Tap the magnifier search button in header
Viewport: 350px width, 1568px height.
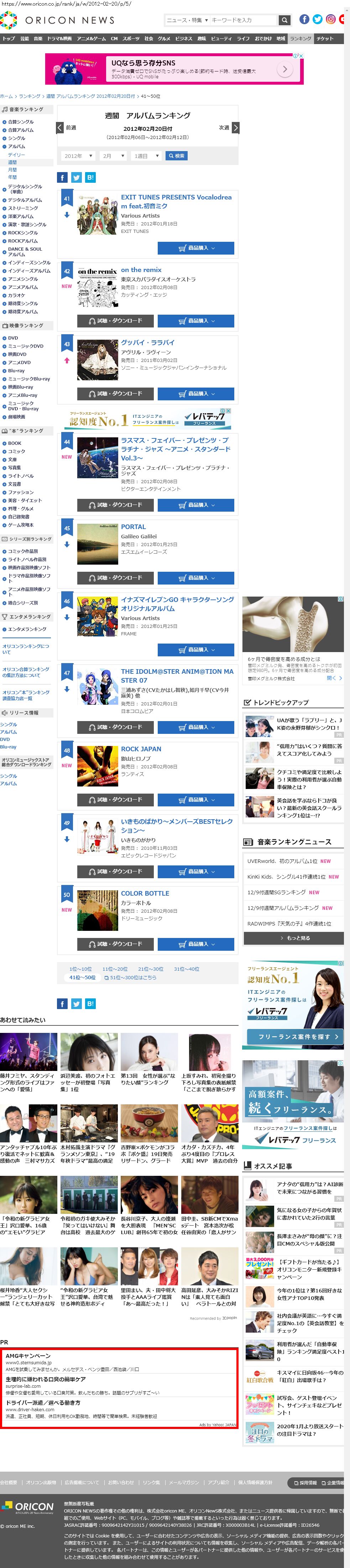point(285,20)
